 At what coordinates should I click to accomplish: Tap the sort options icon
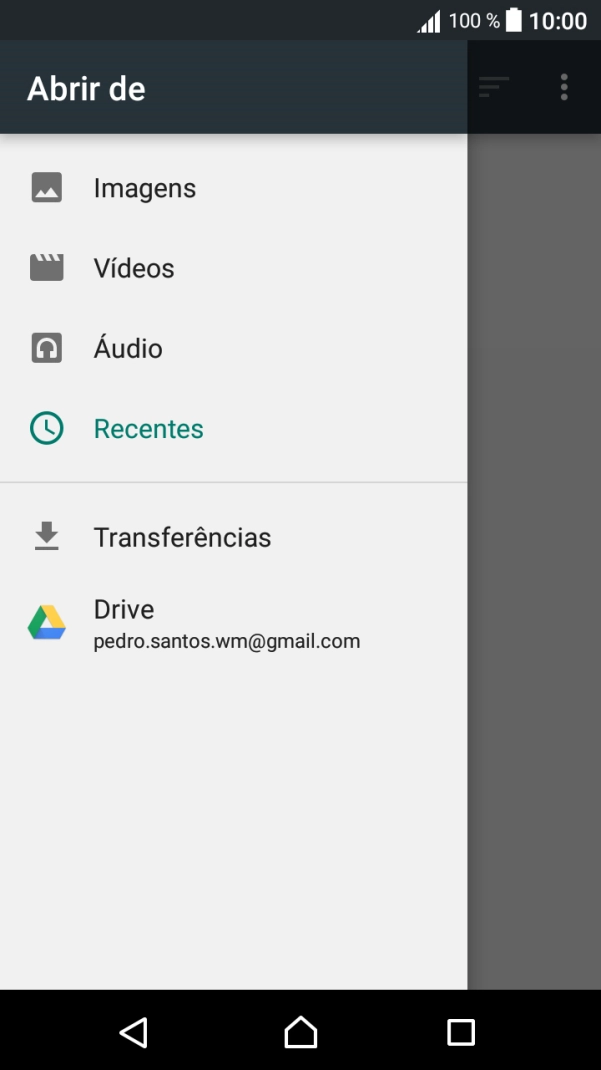point(494,87)
